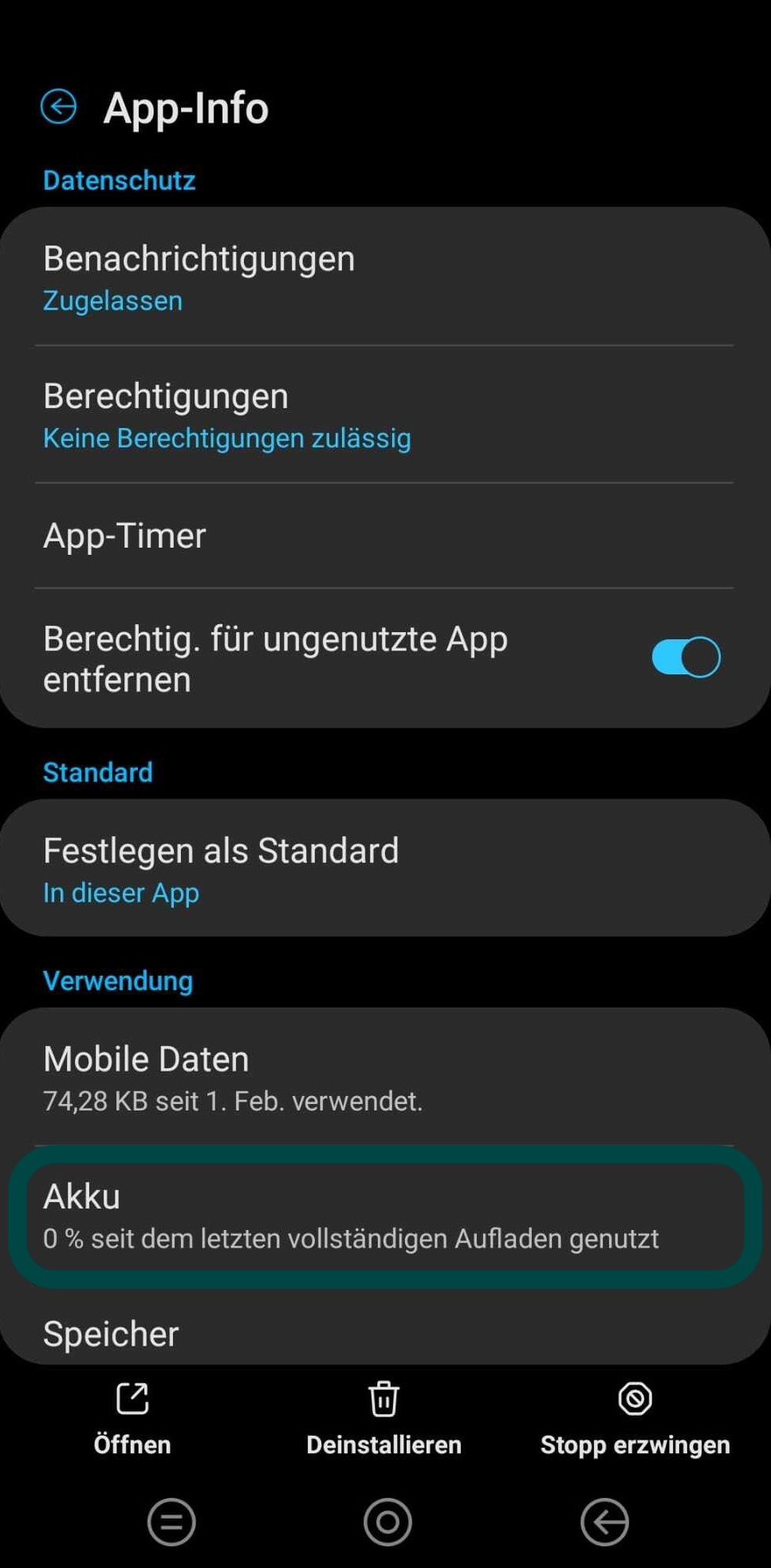This screenshot has width=771, height=1568.
Task: Tap Öffnen to launch the app
Action: click(x=132, y=1419)
